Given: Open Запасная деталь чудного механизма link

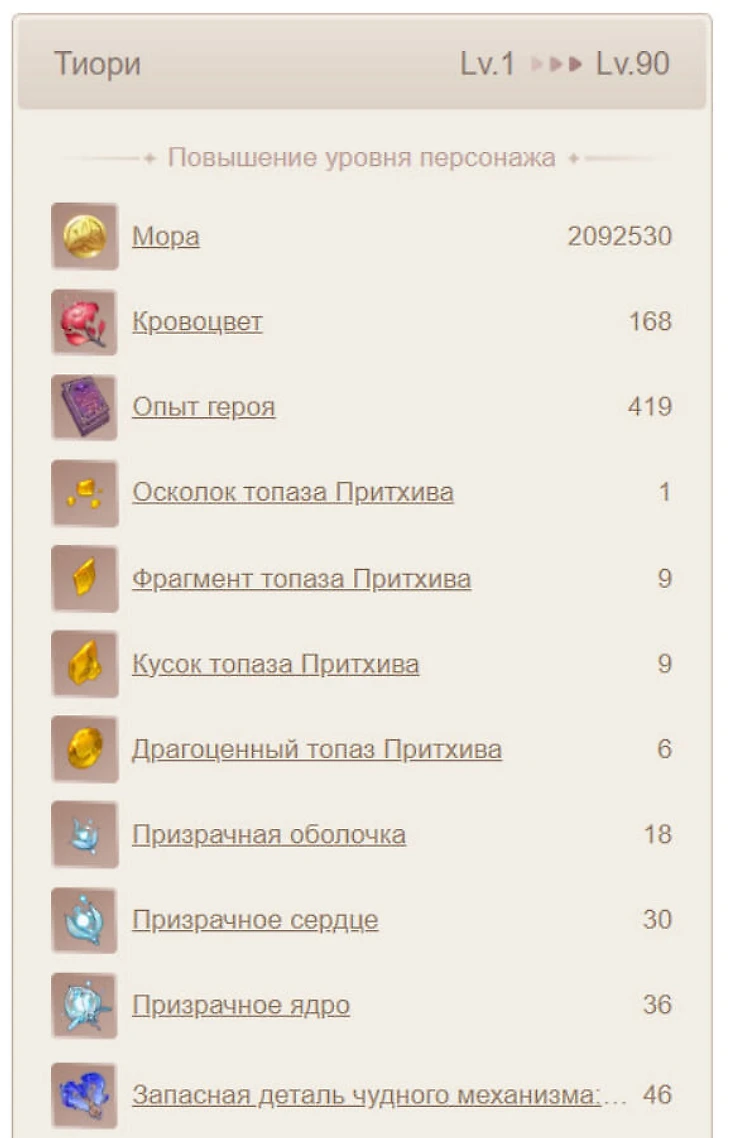Looking at the screenshot, I should (365, 1095).
